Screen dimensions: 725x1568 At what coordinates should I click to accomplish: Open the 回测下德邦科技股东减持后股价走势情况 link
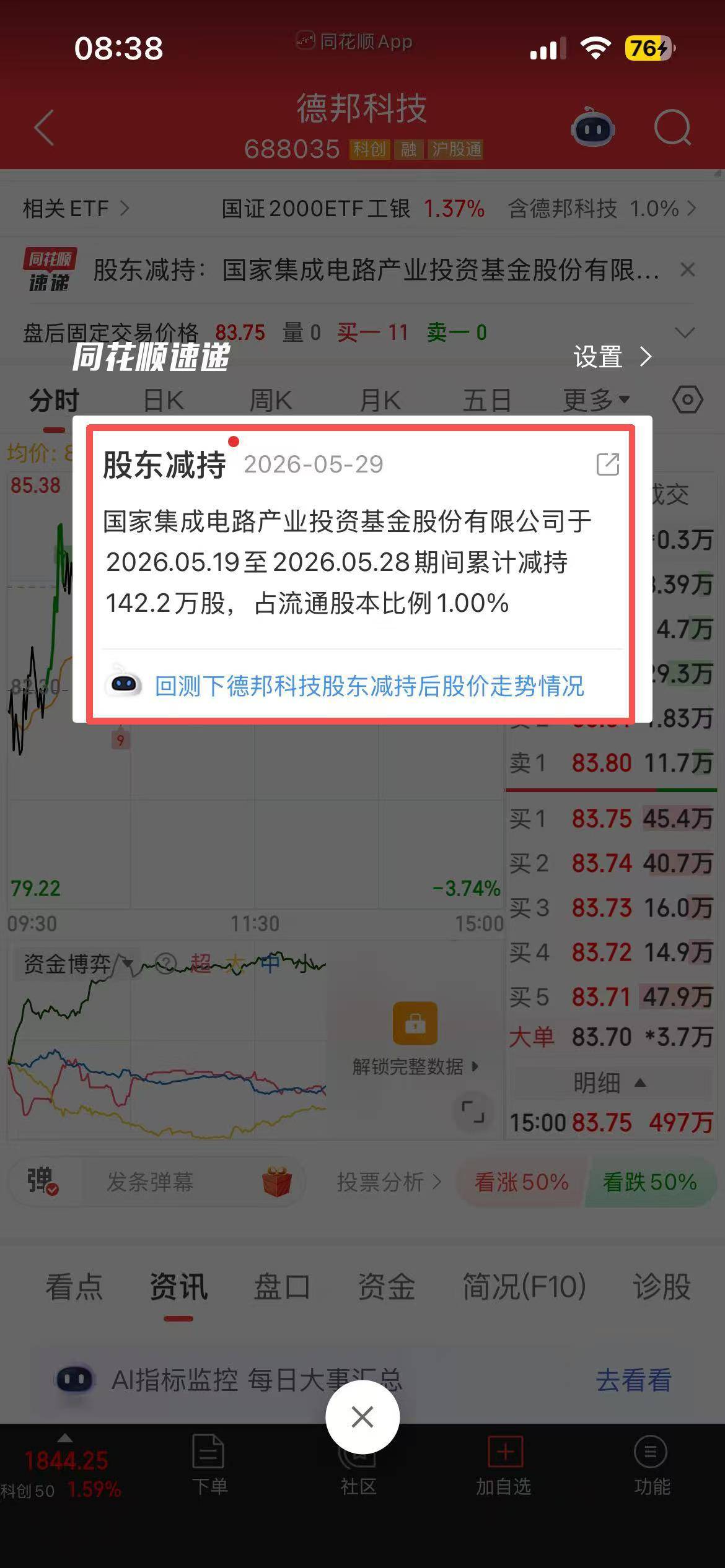[369, 686]
